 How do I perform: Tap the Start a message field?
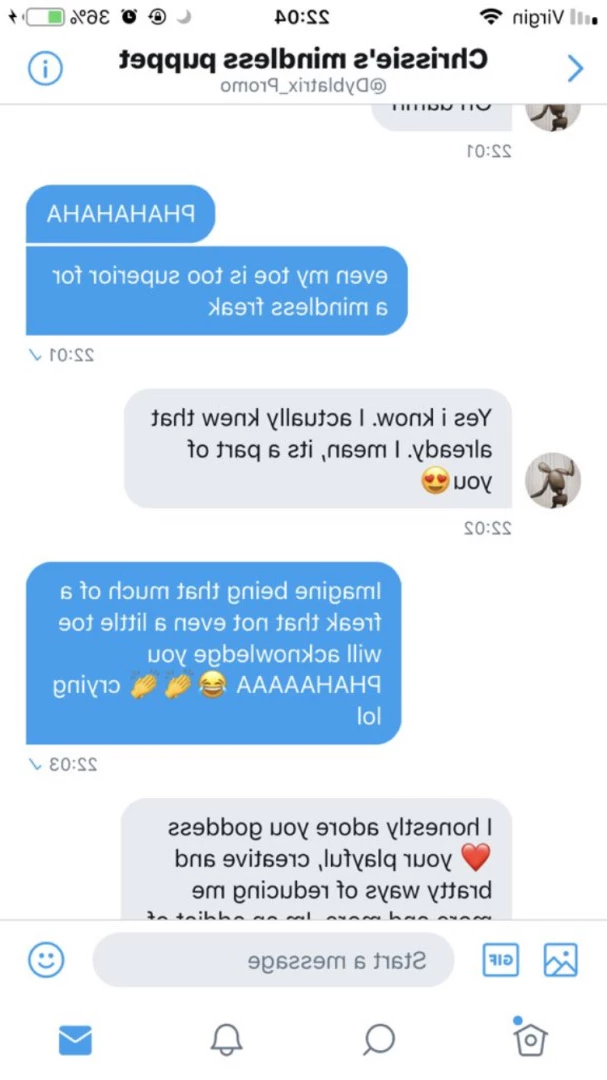(x=274, y=960)
